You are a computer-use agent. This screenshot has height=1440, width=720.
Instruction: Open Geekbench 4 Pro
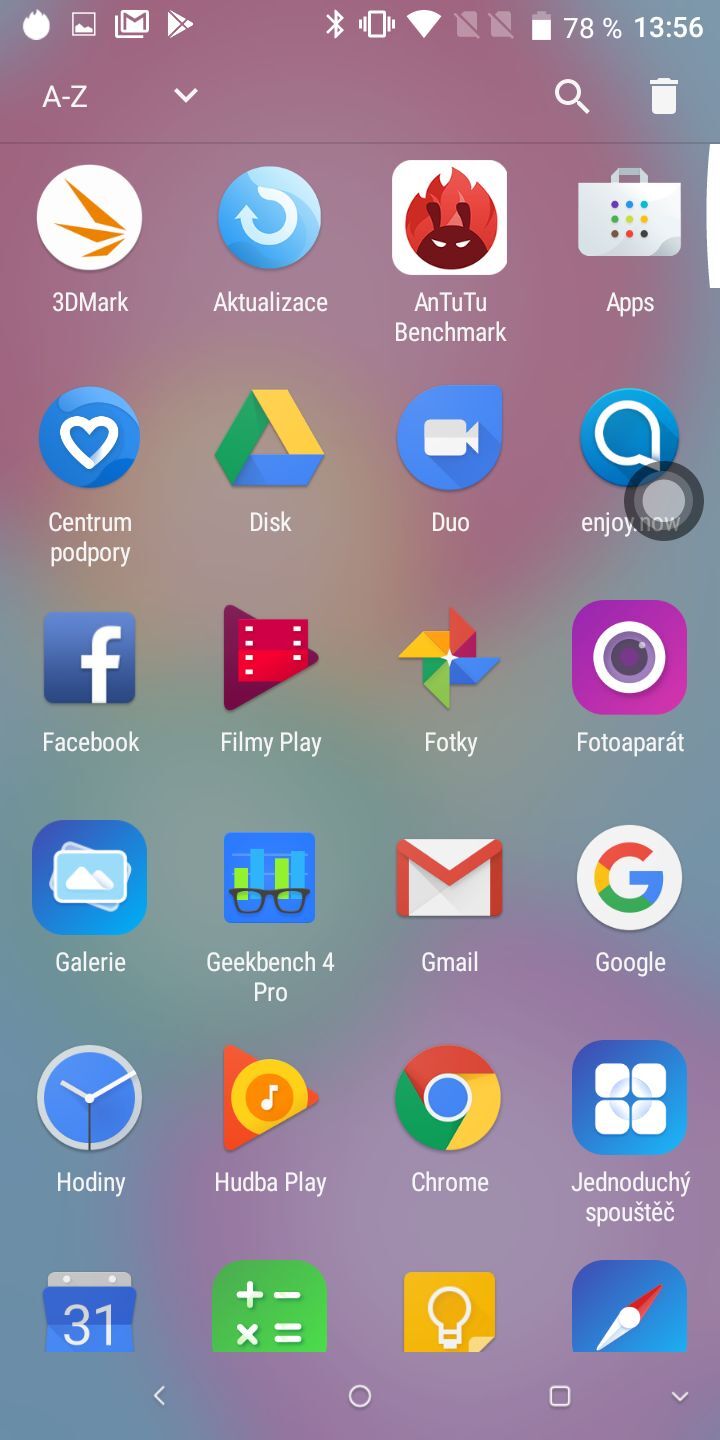point(270,877)
